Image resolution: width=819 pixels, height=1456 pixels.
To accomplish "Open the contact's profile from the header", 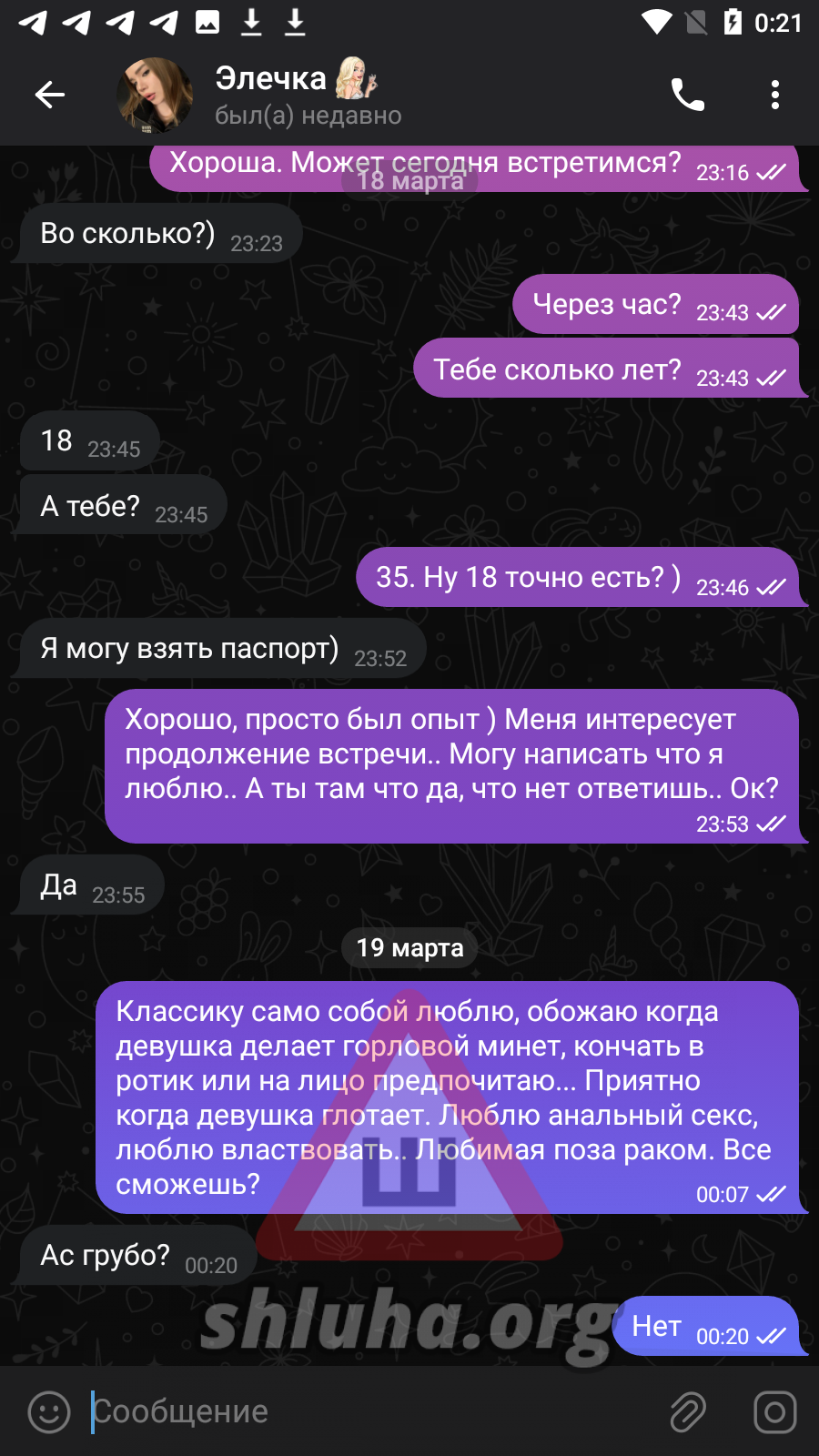I will pos(308,95).
